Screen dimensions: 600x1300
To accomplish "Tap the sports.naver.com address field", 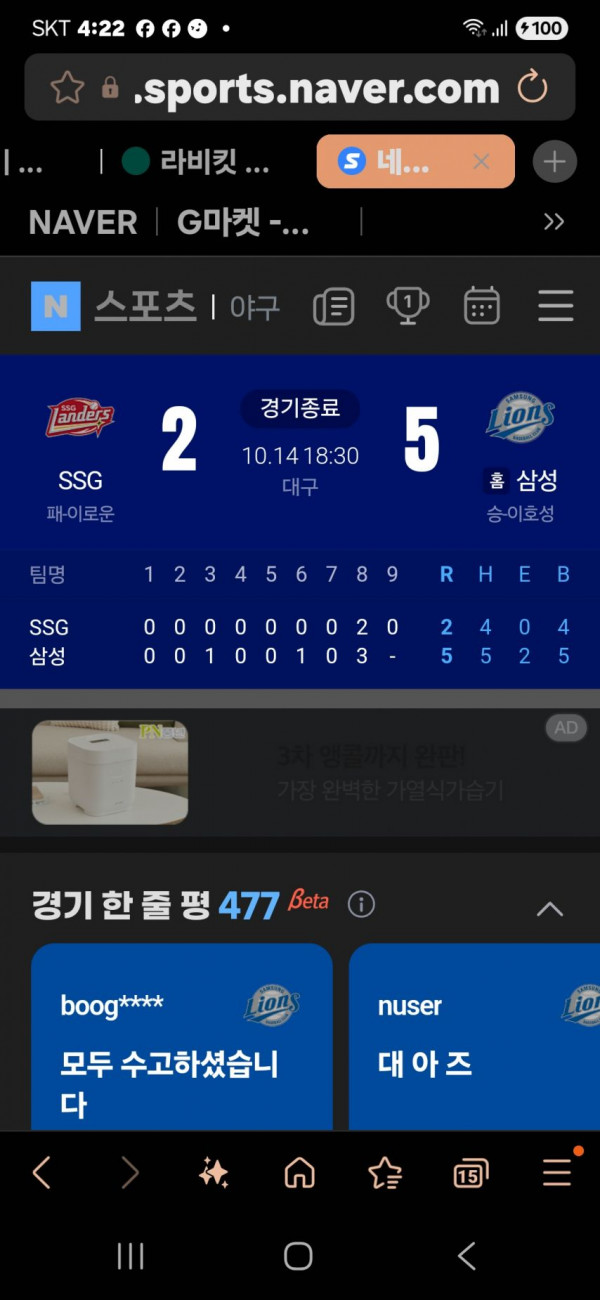I will click(x=315, y=88).
